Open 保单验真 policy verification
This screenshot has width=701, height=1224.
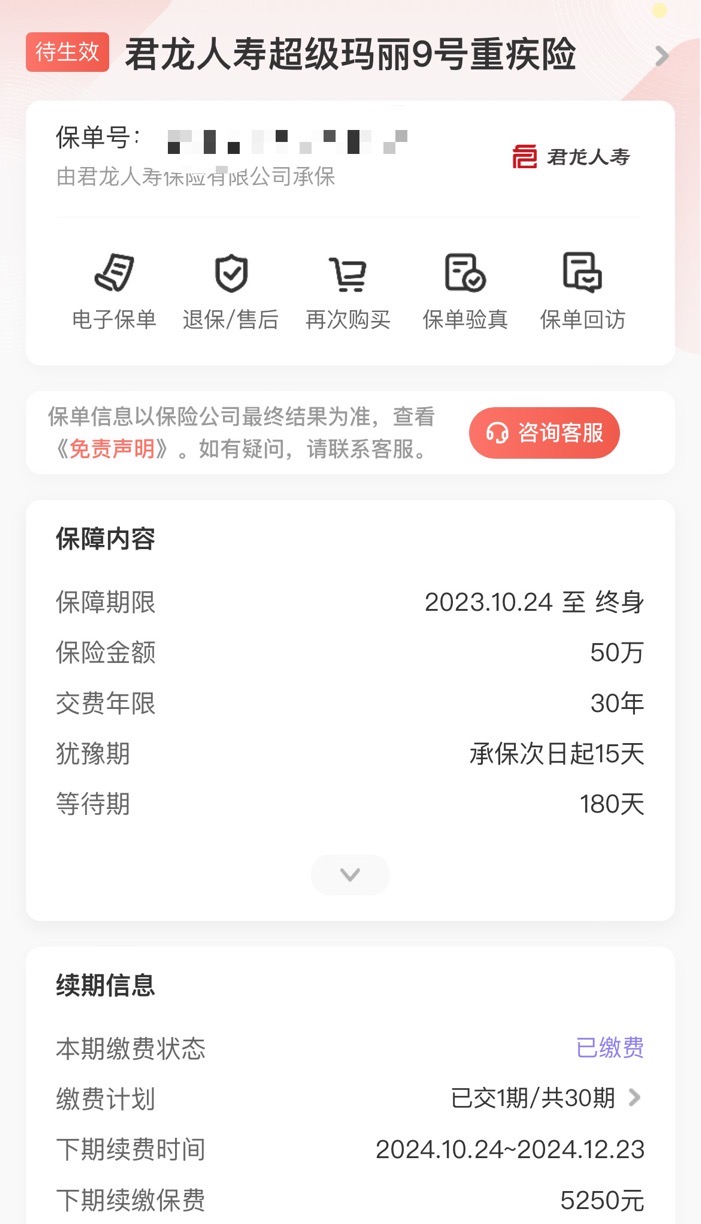click(465, 292)
